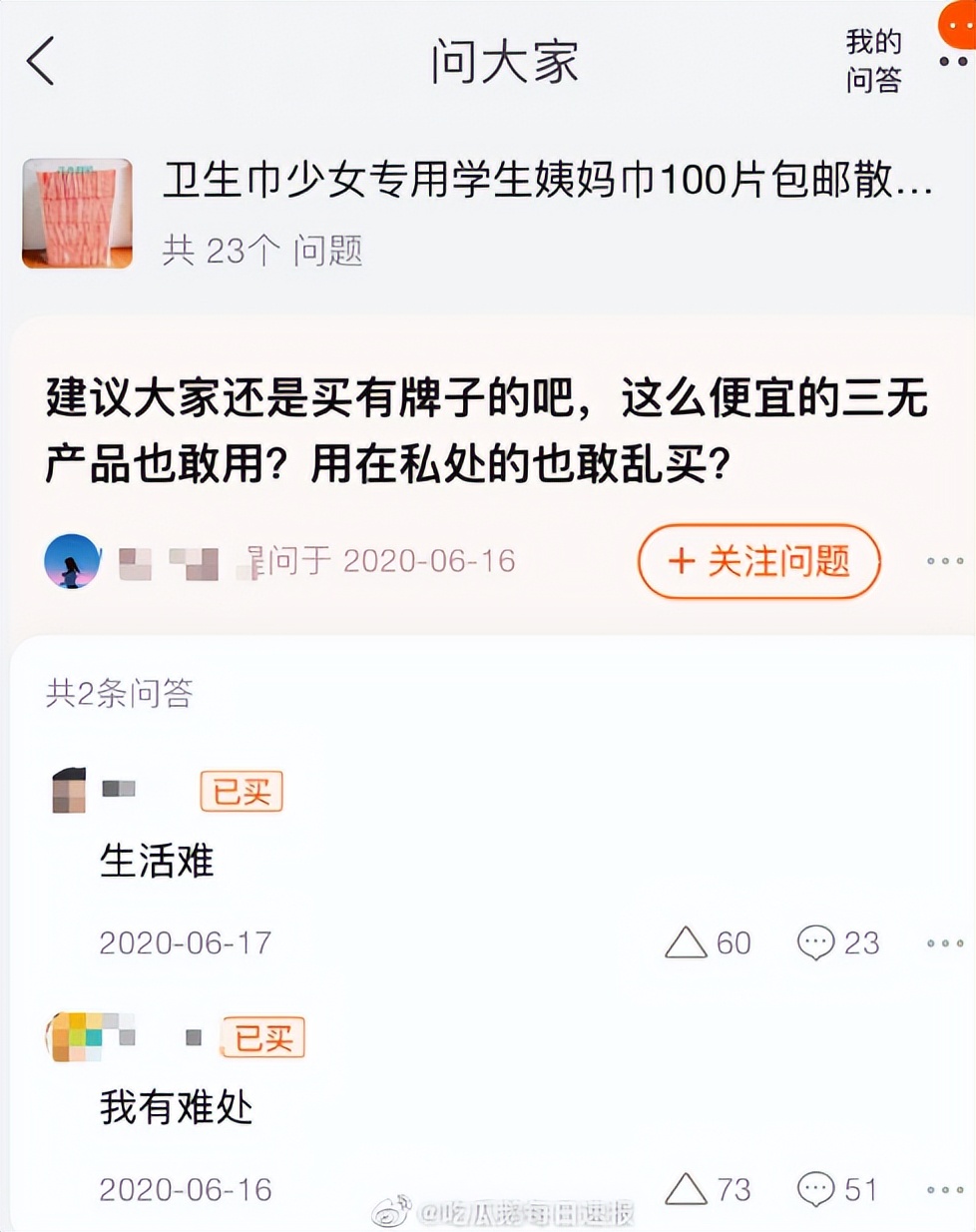
Task: Select the 已买 tag on the first answer
Action: [240, 792]
